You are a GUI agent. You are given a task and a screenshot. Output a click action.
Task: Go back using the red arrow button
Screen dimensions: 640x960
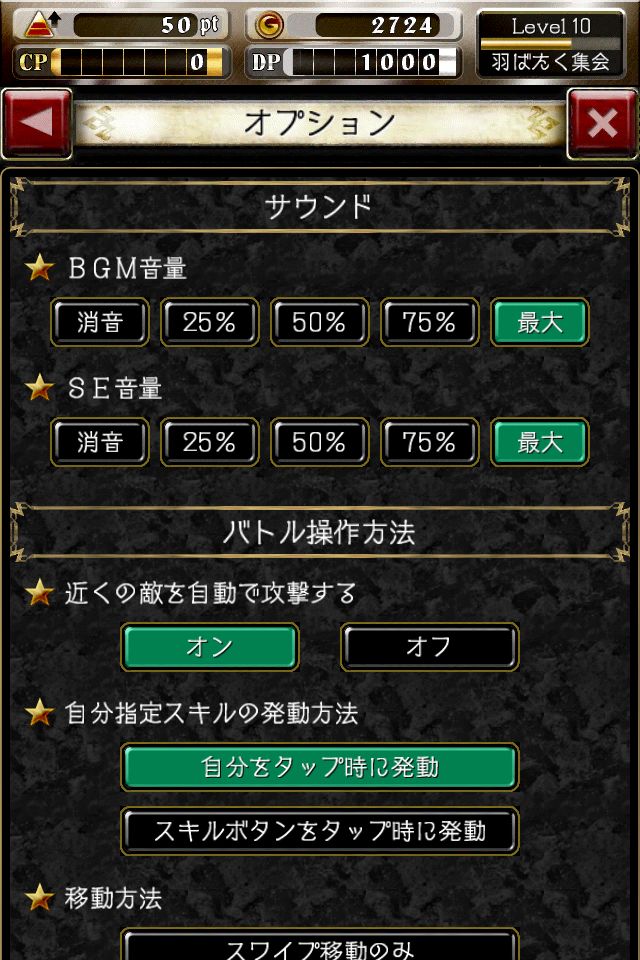37,124
